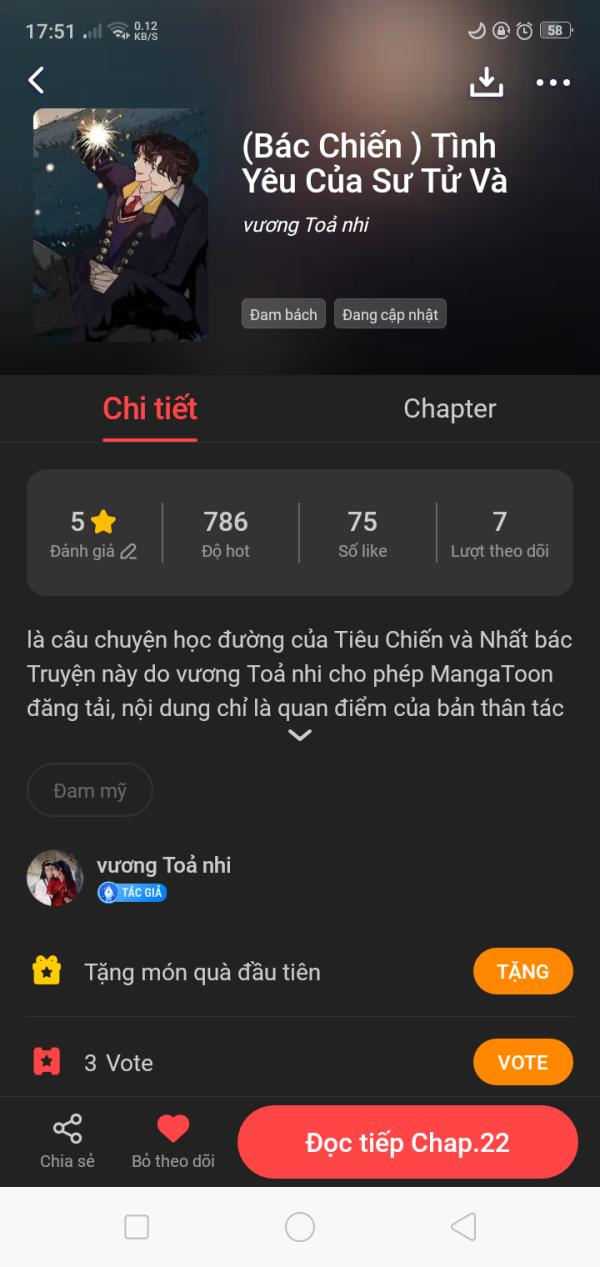Viewport: 600px width, 1267px height.
Task: Tap the orange VOTE button
Action: point(522,1062)
